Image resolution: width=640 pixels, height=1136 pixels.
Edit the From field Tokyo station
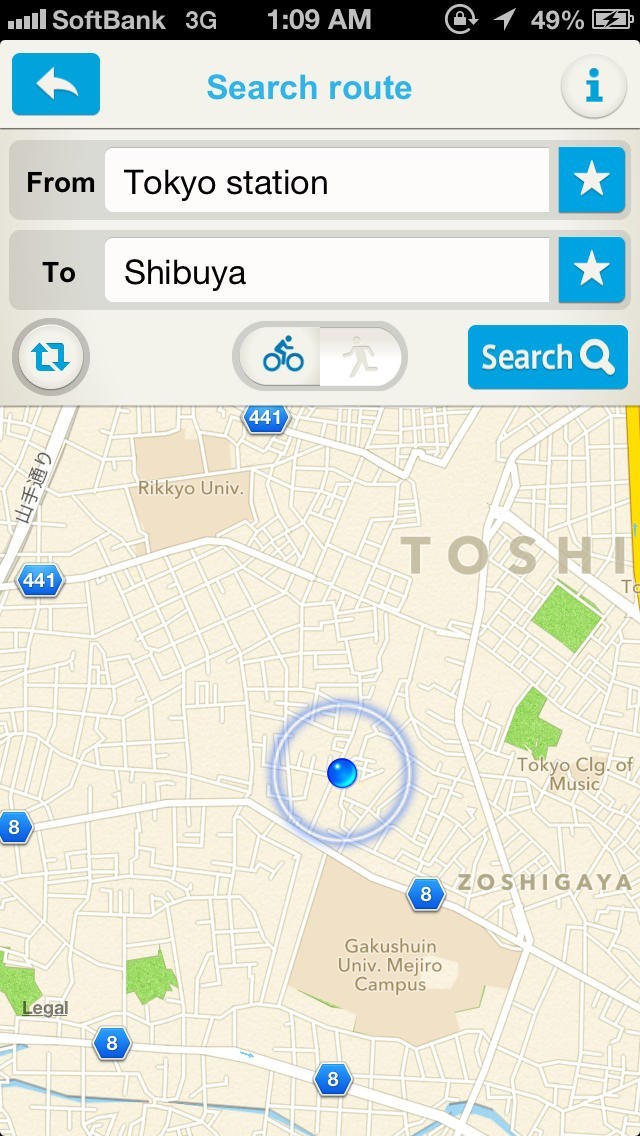pyautogui.click(x=326, y=182)
